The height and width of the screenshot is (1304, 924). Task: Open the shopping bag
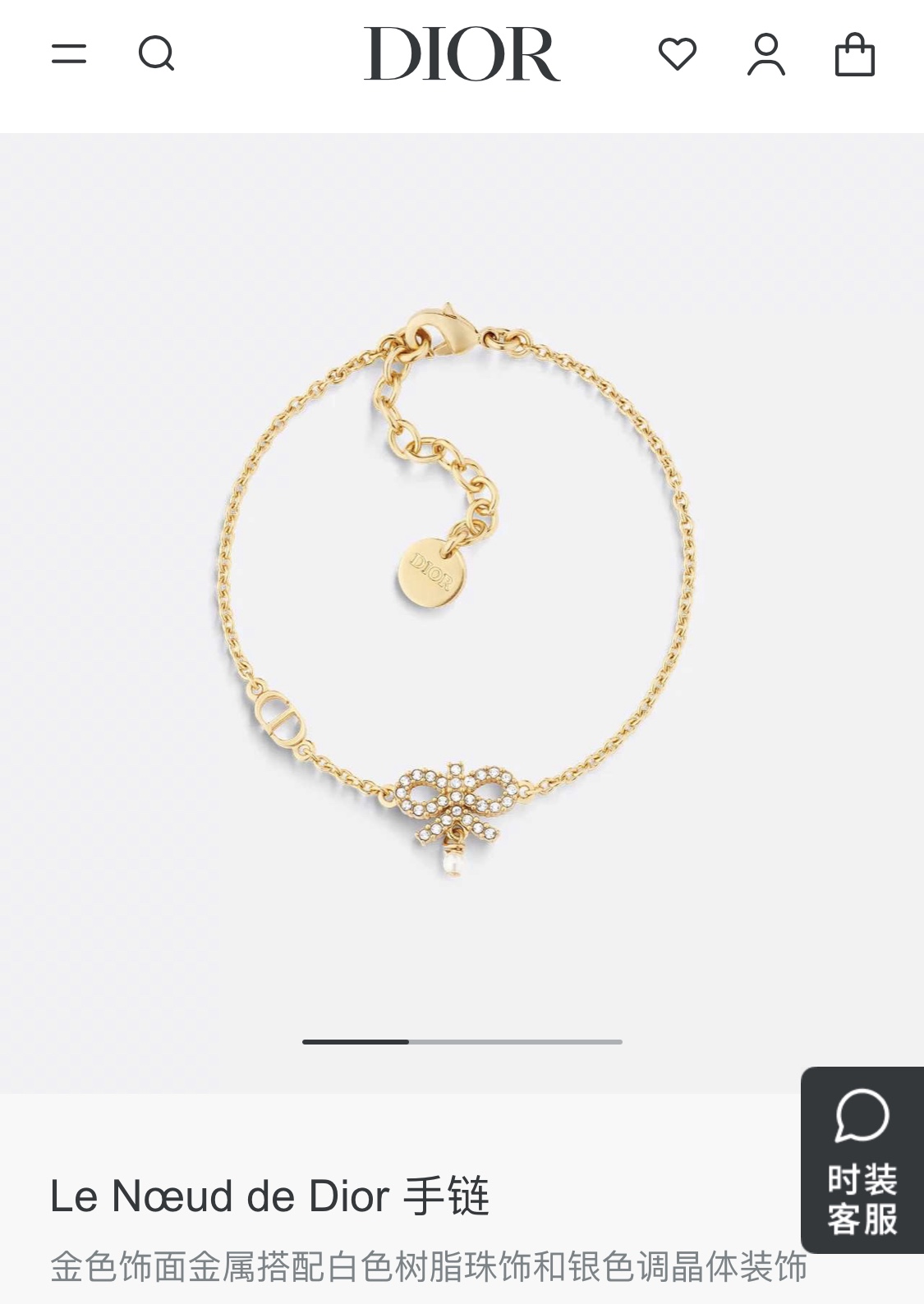(x=855, y=54)
